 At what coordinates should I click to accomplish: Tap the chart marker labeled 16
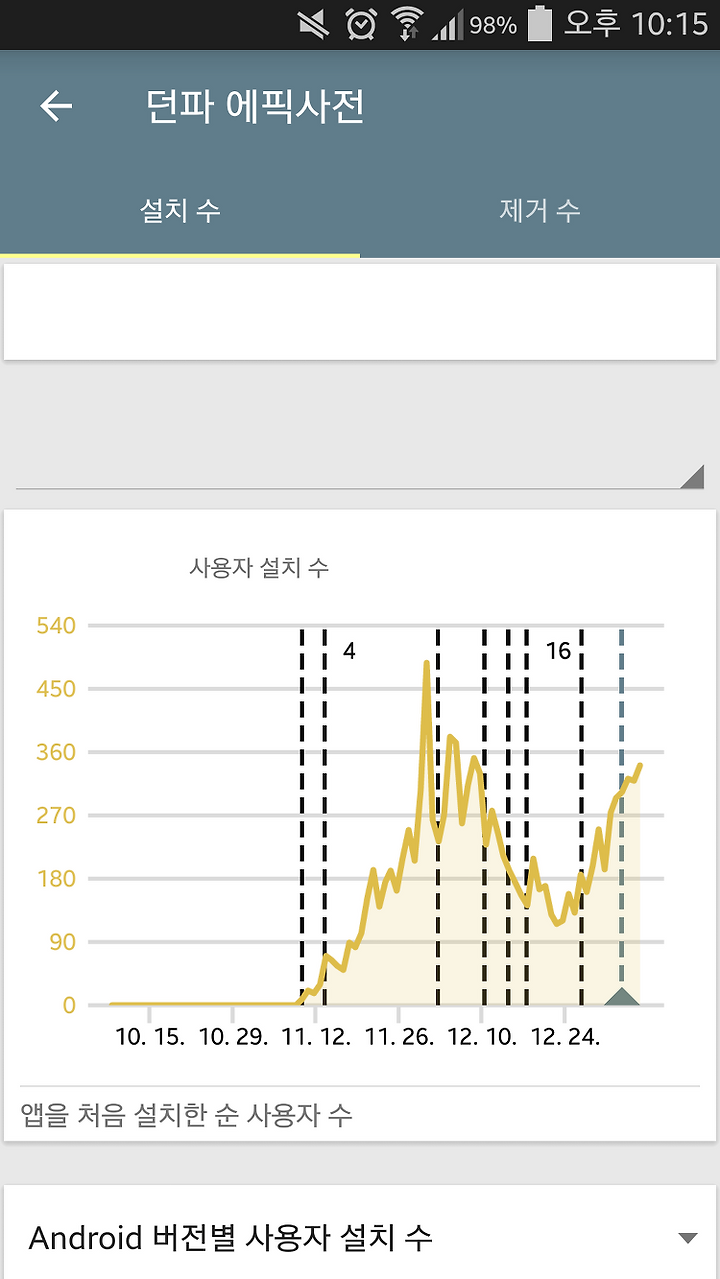558,652
